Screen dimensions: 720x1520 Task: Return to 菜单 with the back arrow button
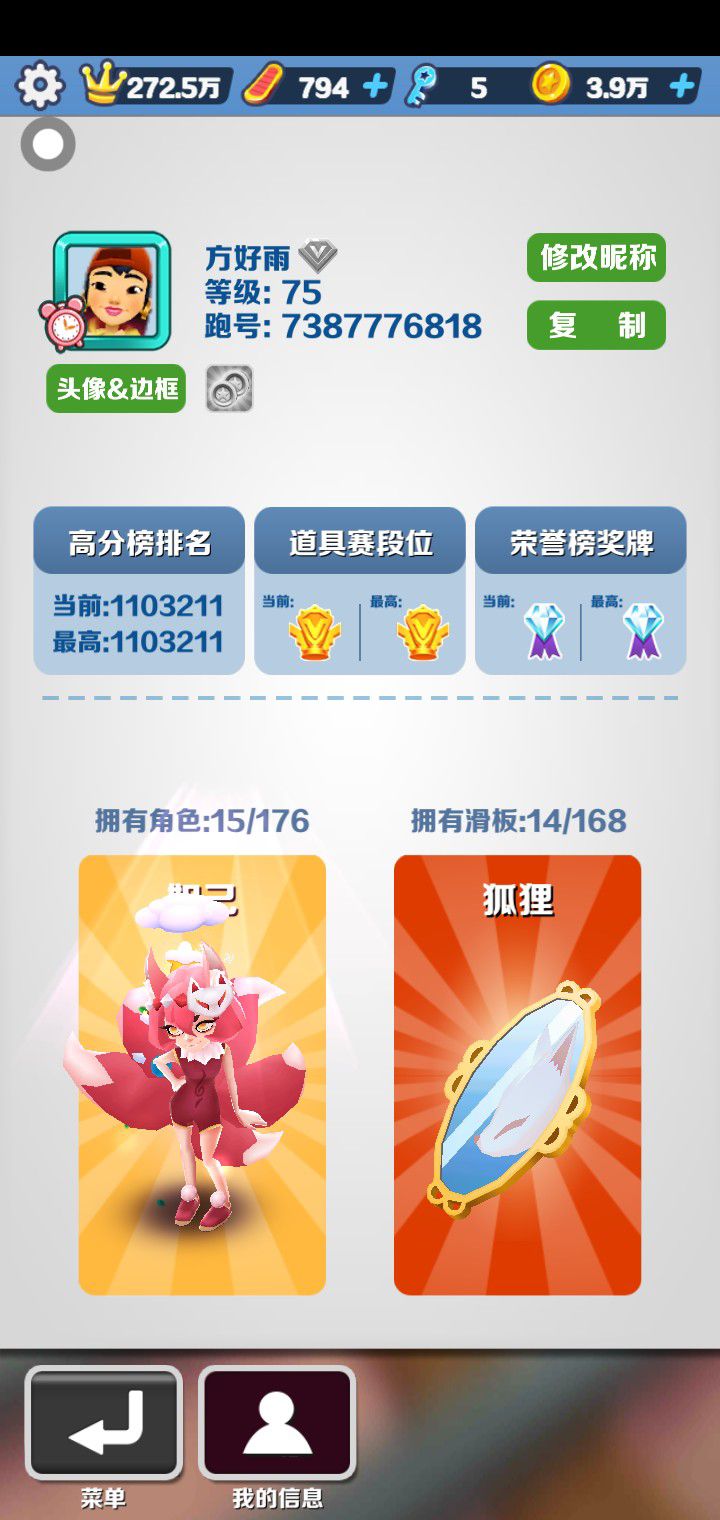click(x=104, y=1423)
